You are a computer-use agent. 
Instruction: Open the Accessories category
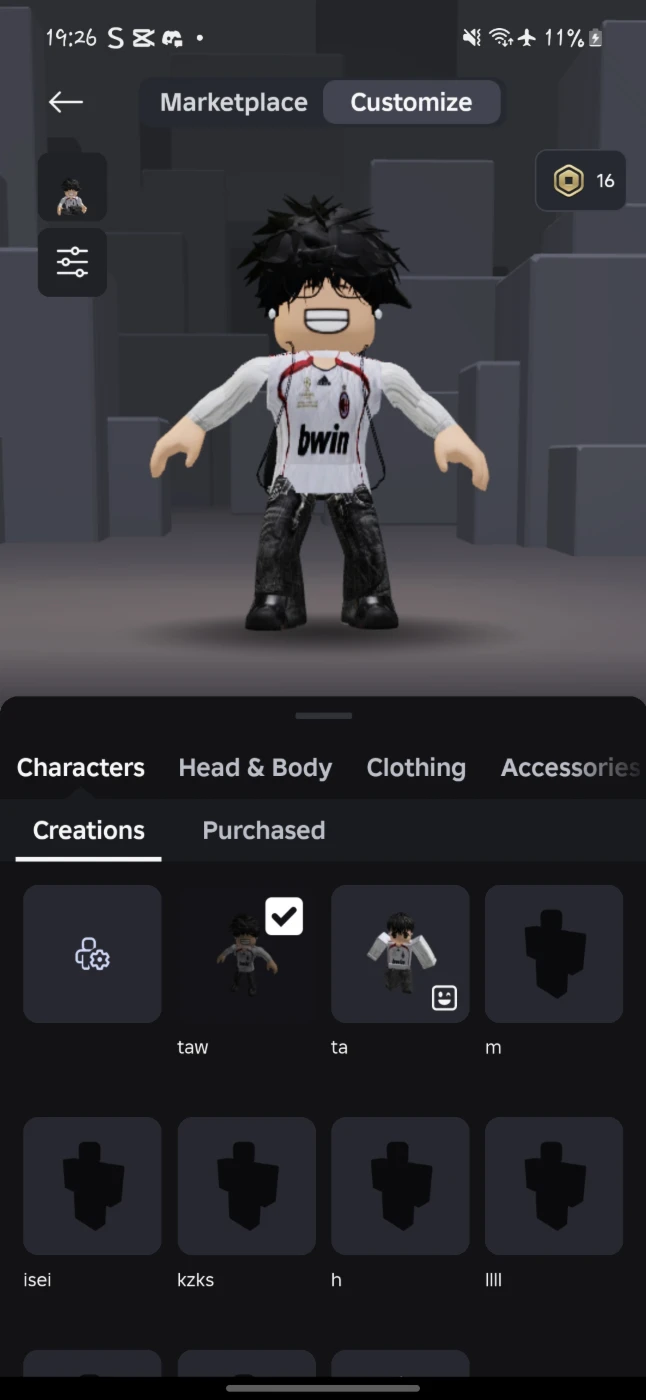[570, 767]
